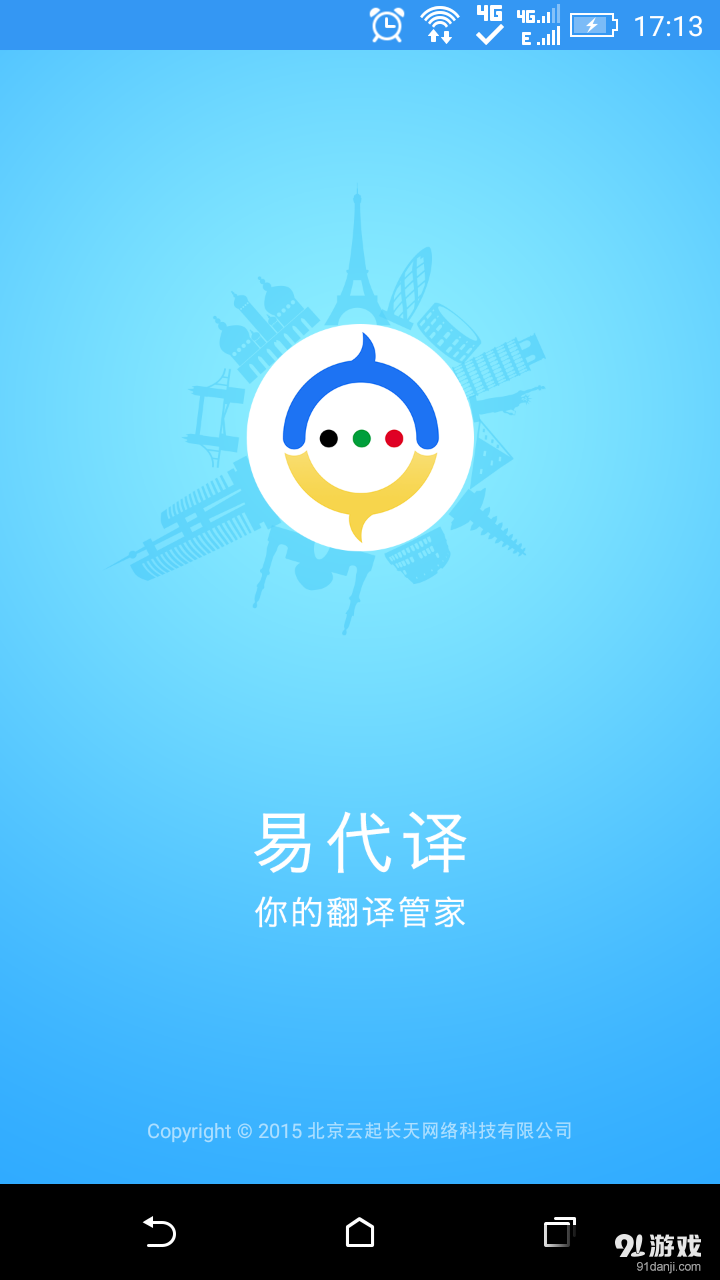
Task: Click the alarm clock status bar icon
Action: (388, 26)
